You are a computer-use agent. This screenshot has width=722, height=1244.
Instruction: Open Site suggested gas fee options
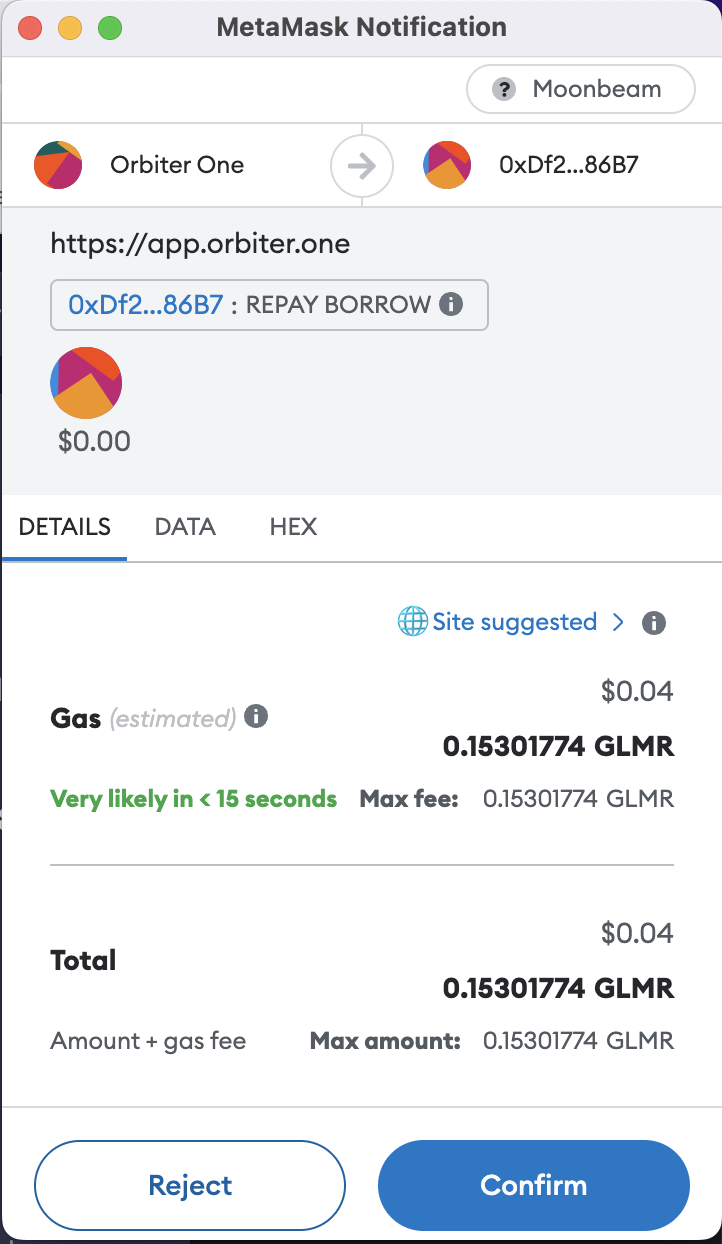point(511,622)
